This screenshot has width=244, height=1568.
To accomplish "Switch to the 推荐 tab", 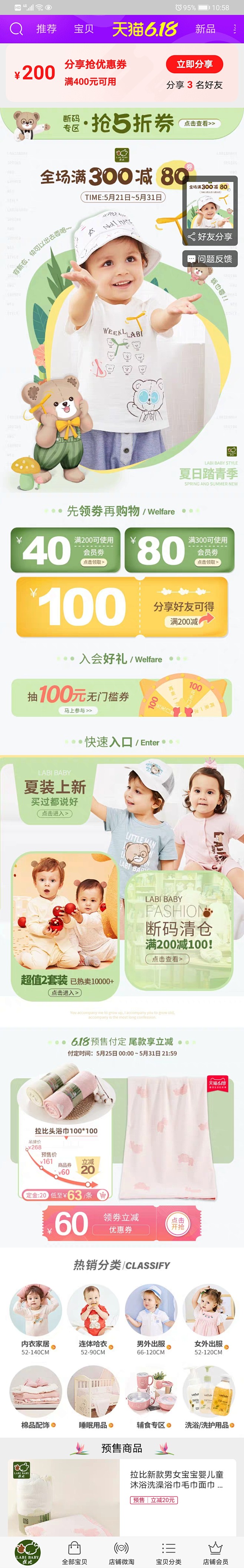I will [46, 29].
